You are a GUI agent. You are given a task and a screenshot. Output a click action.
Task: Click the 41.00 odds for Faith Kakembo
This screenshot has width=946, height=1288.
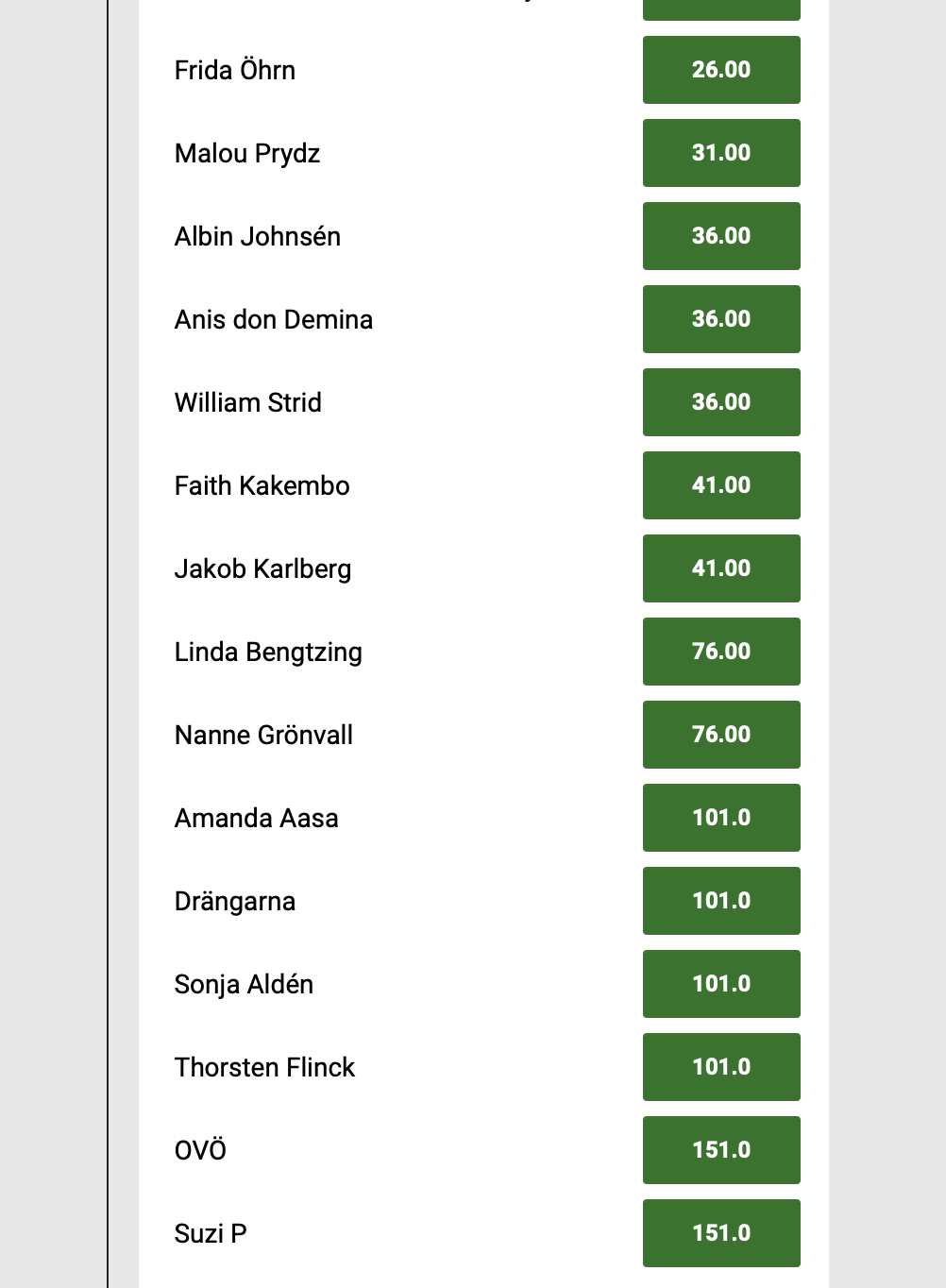720,484
